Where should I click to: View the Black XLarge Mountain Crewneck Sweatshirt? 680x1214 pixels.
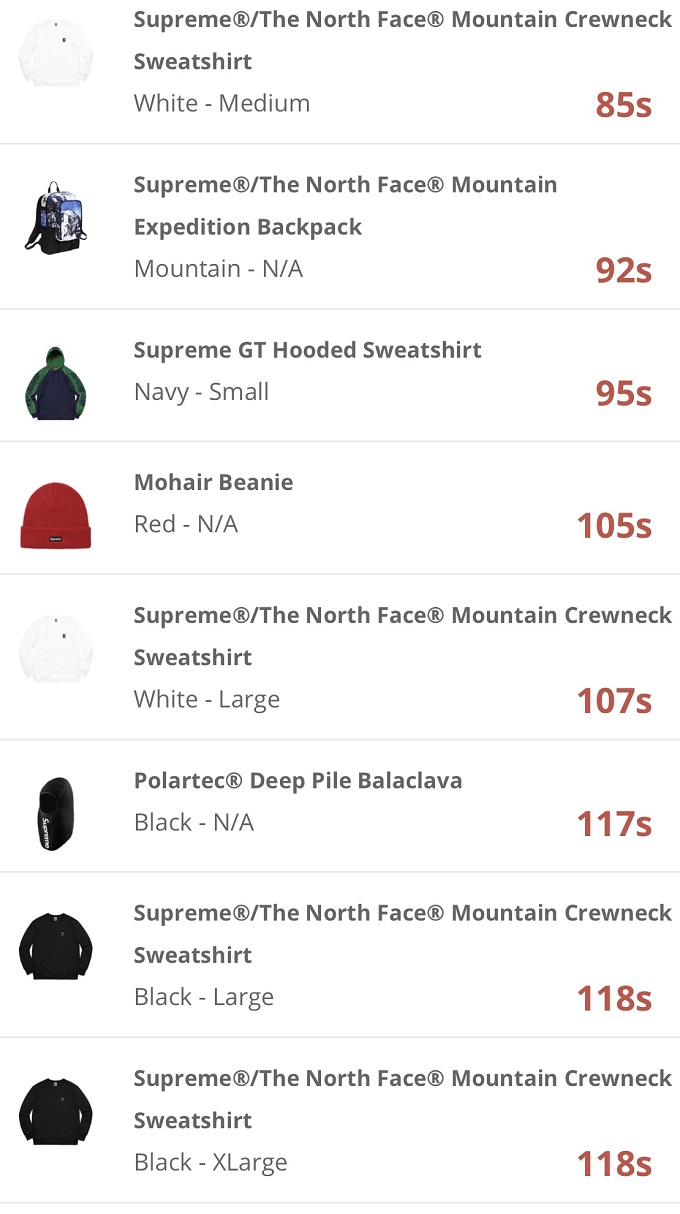(340, 1120)
